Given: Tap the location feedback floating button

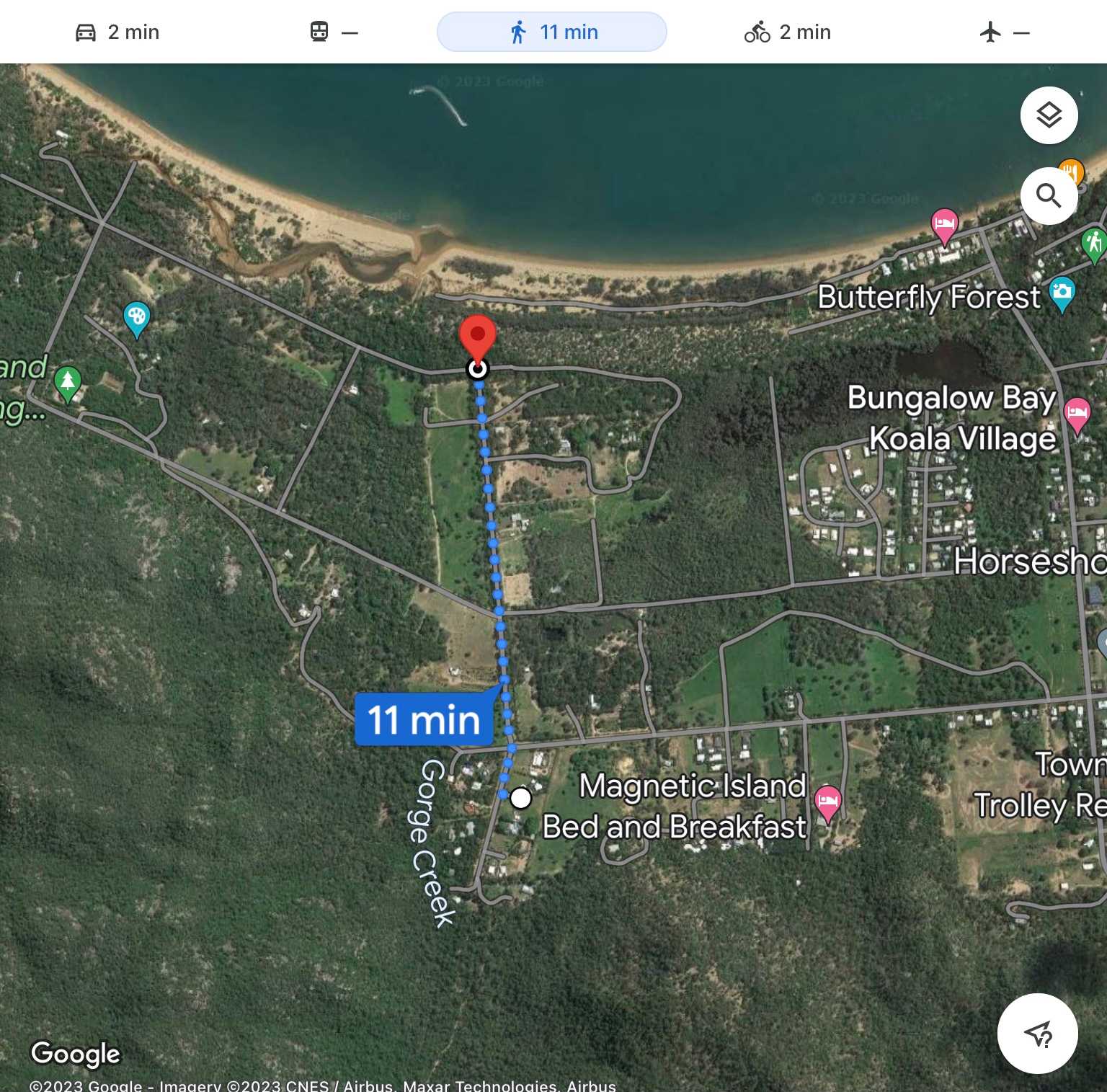Looking at the screenshot, I should [1037, 1034].
